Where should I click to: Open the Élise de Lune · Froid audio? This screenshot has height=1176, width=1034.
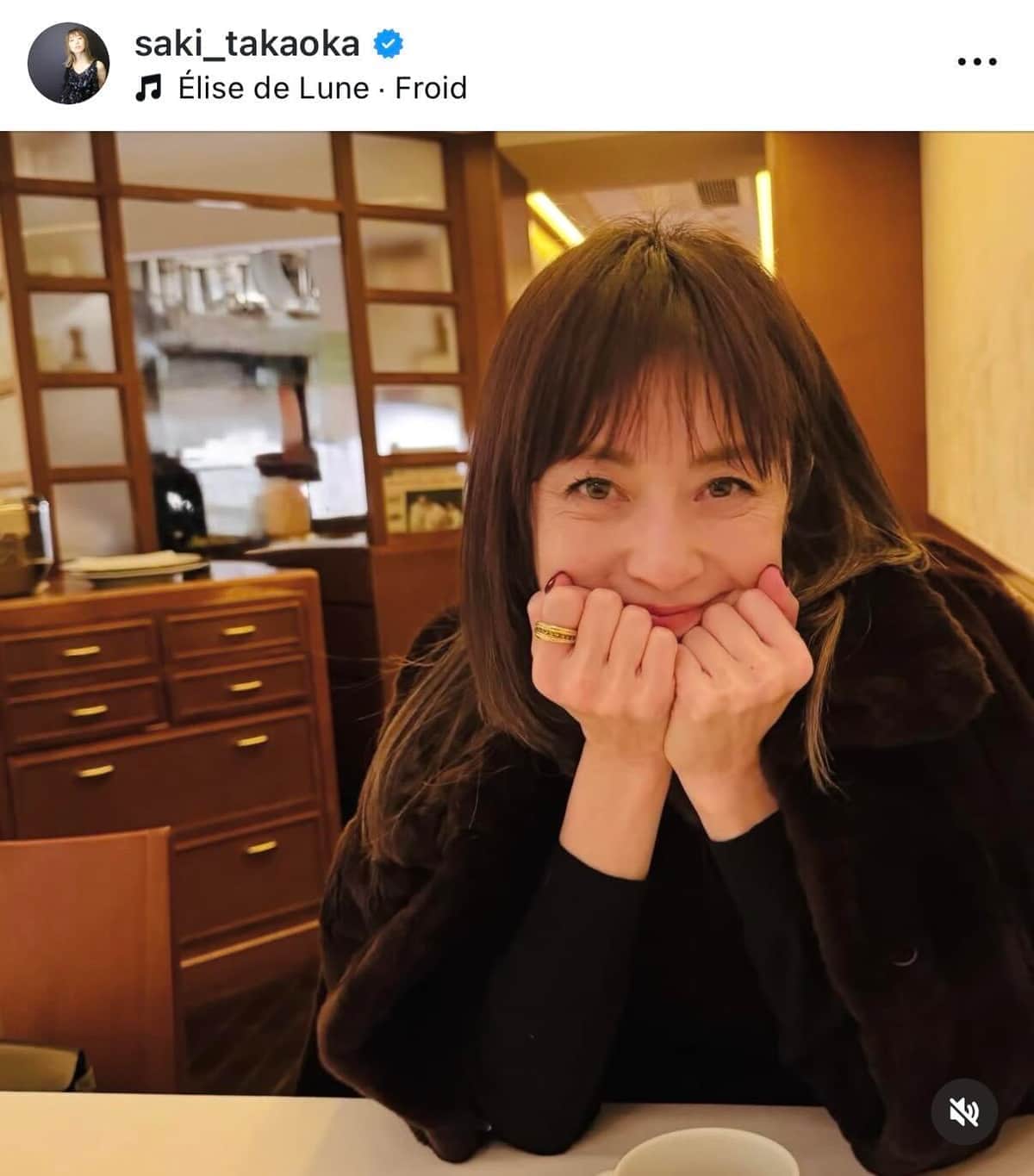321,88
